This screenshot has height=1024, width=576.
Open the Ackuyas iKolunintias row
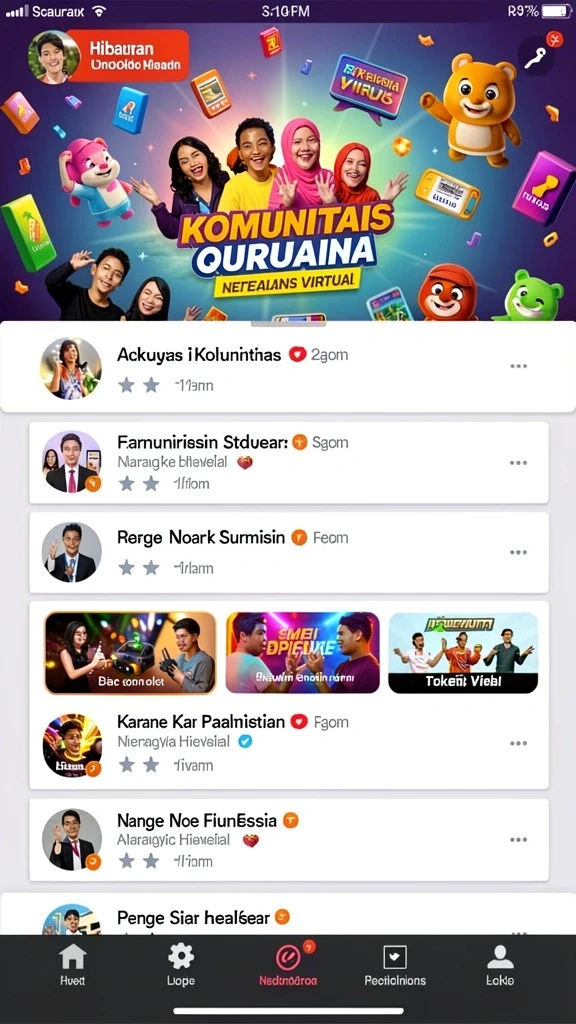click(x=288, y=366)
